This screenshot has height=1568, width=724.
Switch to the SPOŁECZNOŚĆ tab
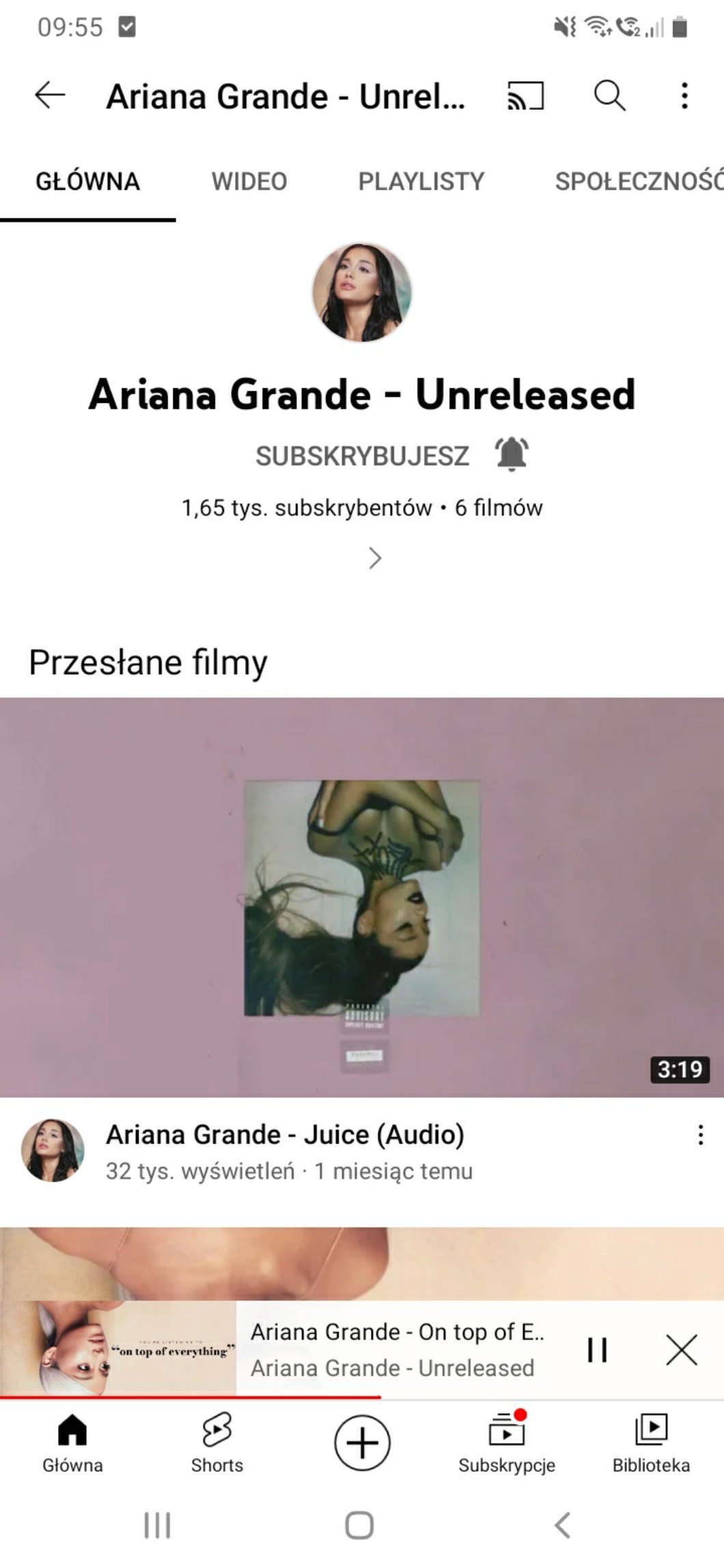(638, 182)
